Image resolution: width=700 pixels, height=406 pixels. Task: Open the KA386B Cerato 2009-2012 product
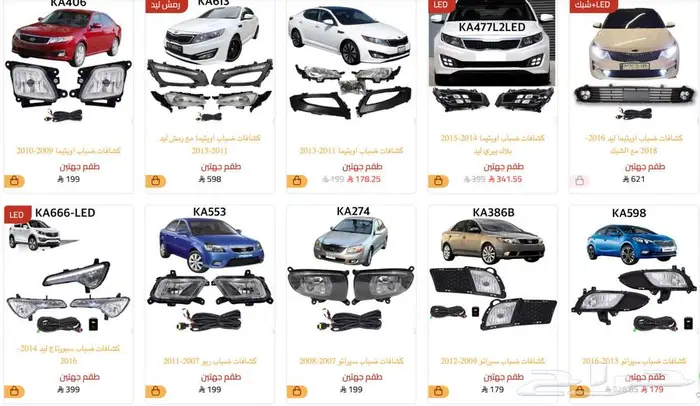click(x=492, y=285)
